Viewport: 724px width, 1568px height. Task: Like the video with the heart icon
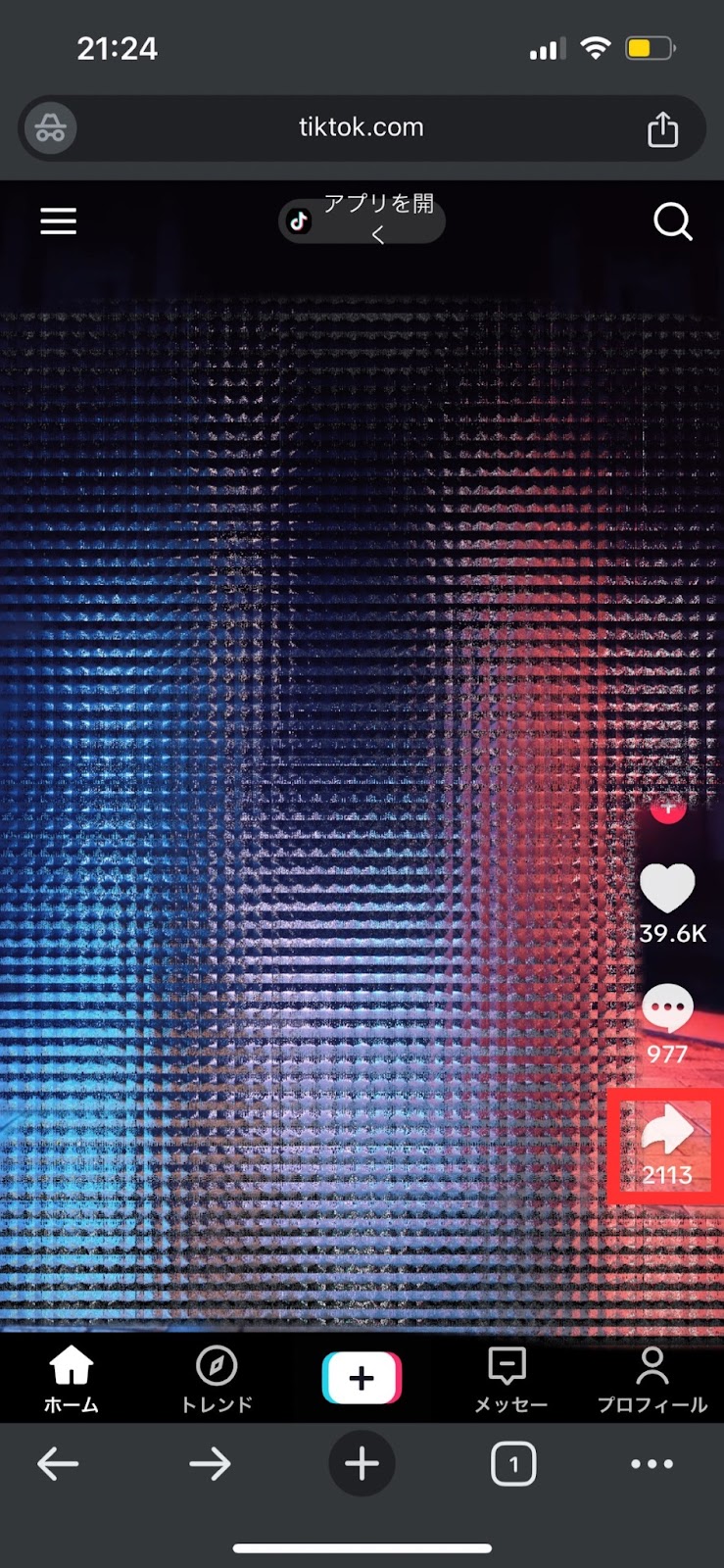pos(667,888)
